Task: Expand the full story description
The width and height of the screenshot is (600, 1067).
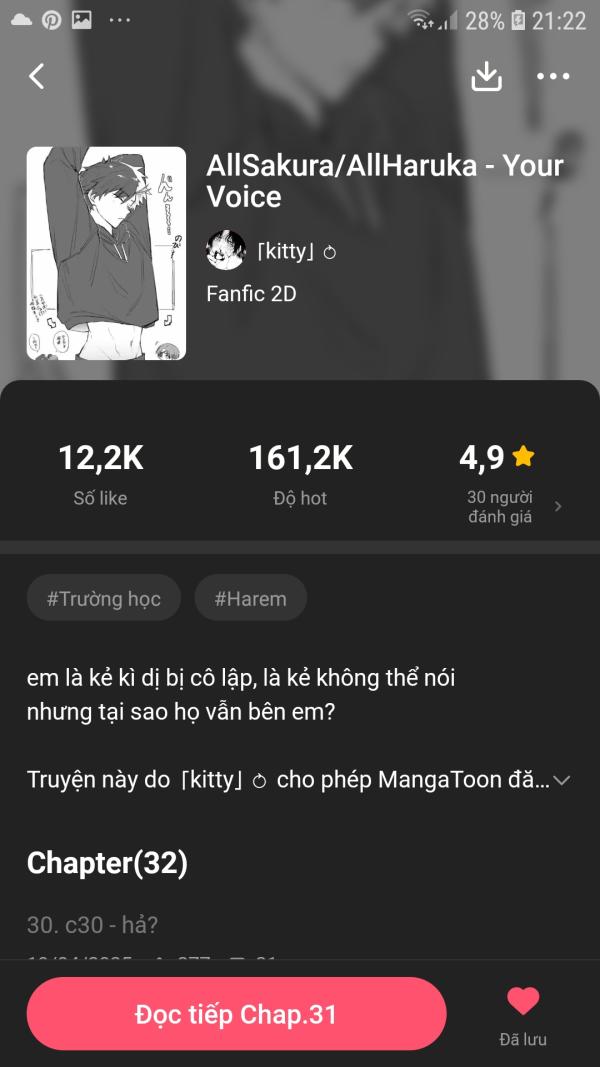Action: [562, 780]
